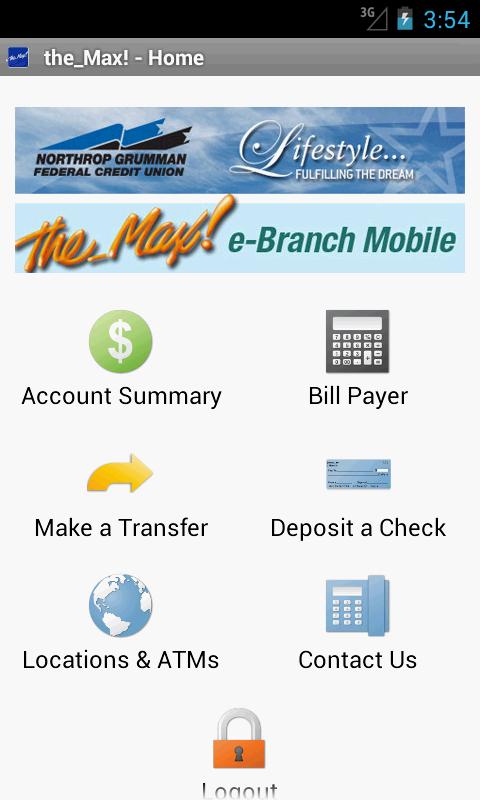The height and width of the screenshot is (800, 480).
Task: Tap the Logout padlock
Action: pyautogui.click(x=239, y=739)
